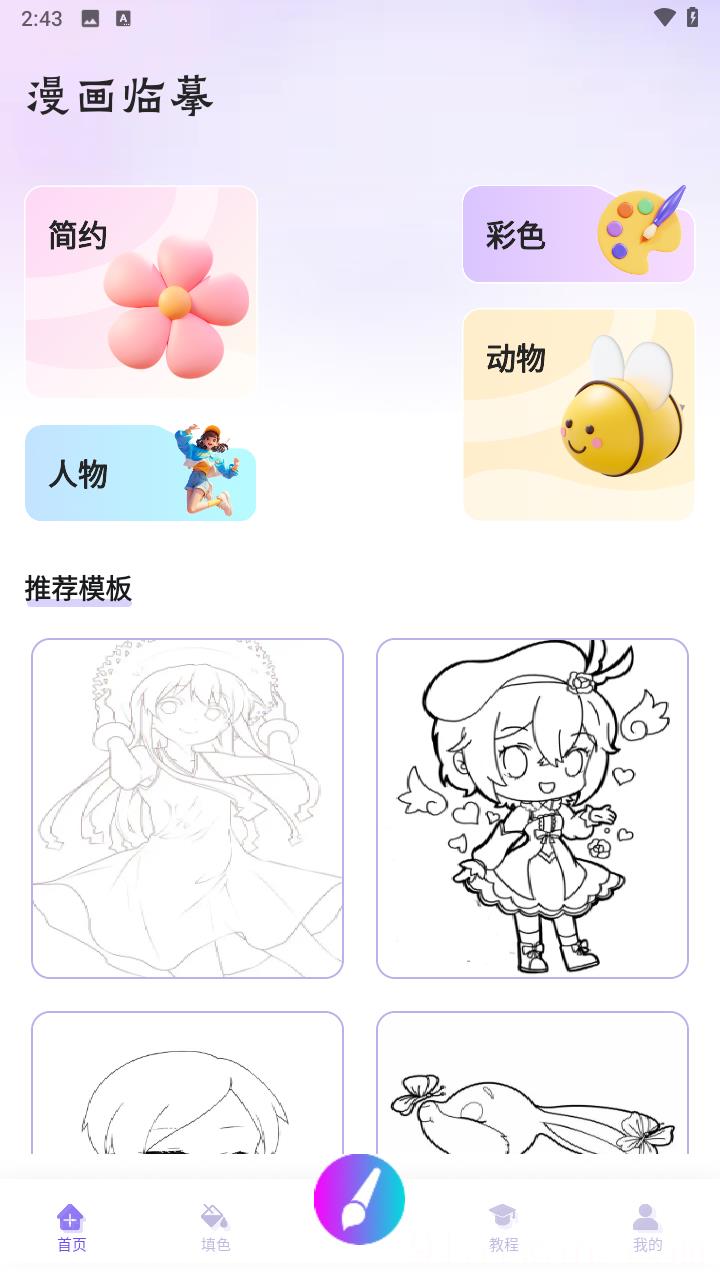
Task: Open the 人物 category card
Action: [x=141, y=473]
